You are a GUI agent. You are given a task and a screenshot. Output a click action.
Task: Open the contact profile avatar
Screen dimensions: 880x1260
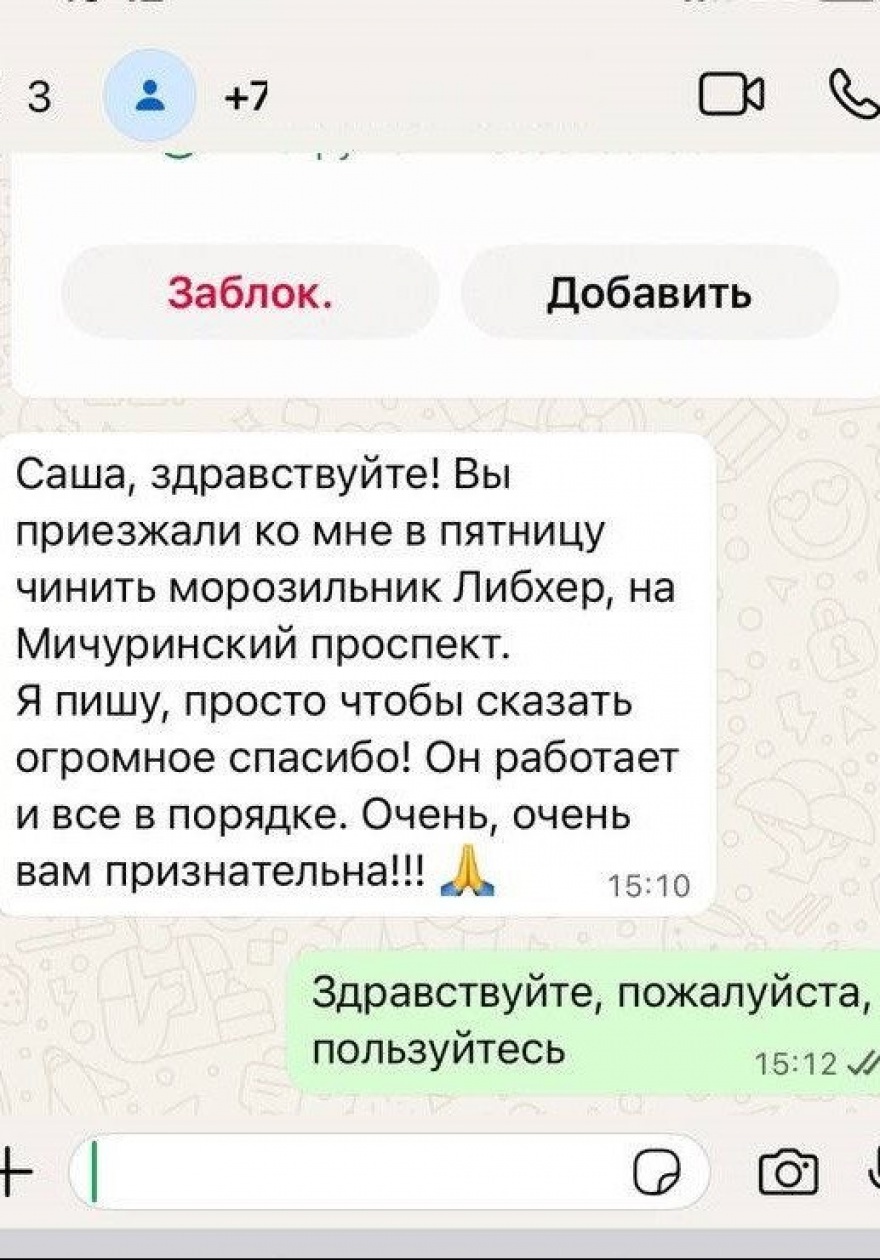click(150, 96)
